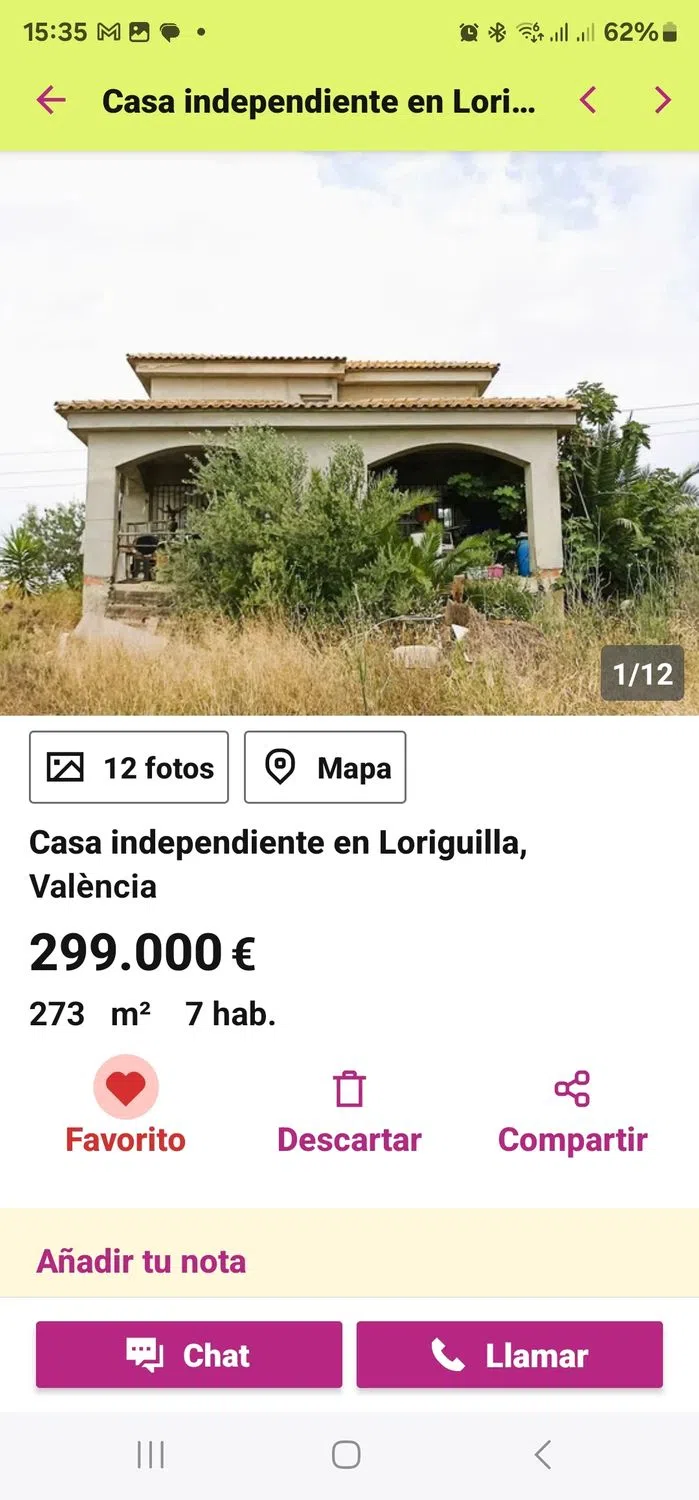Start a Chat with the advertiser
Image resolution: width=699 pixels, height=1500 pixels.
pos(189,1355)
